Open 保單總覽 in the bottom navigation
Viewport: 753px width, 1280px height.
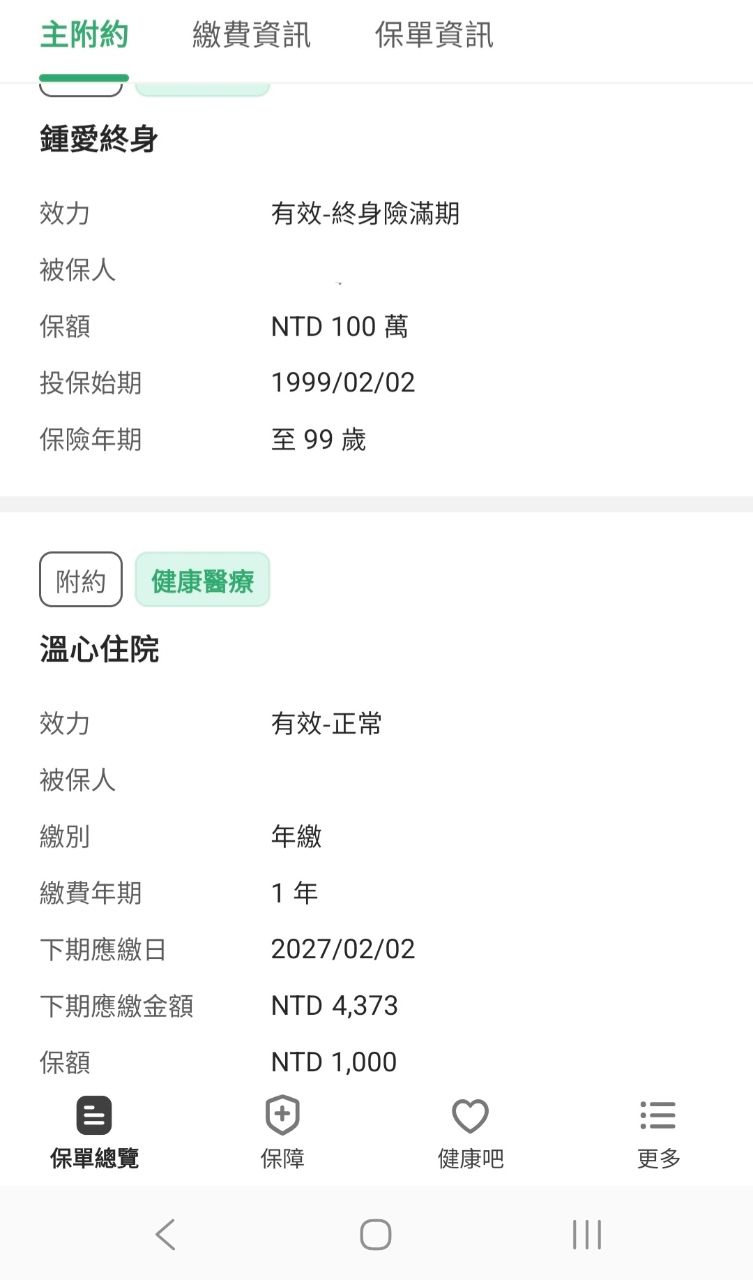[x=94, y=1132]
